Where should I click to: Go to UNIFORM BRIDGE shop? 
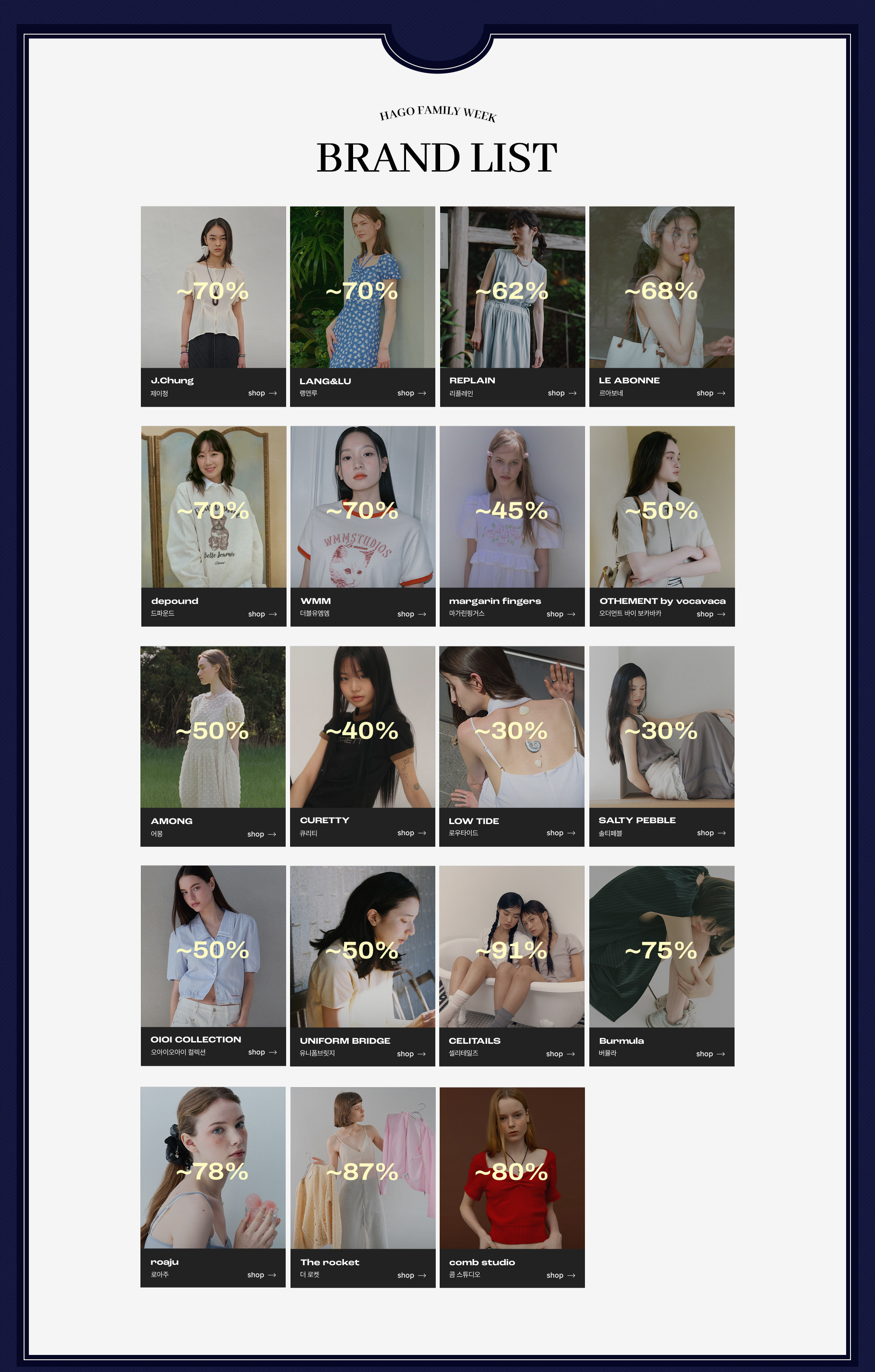point(411,1053)
